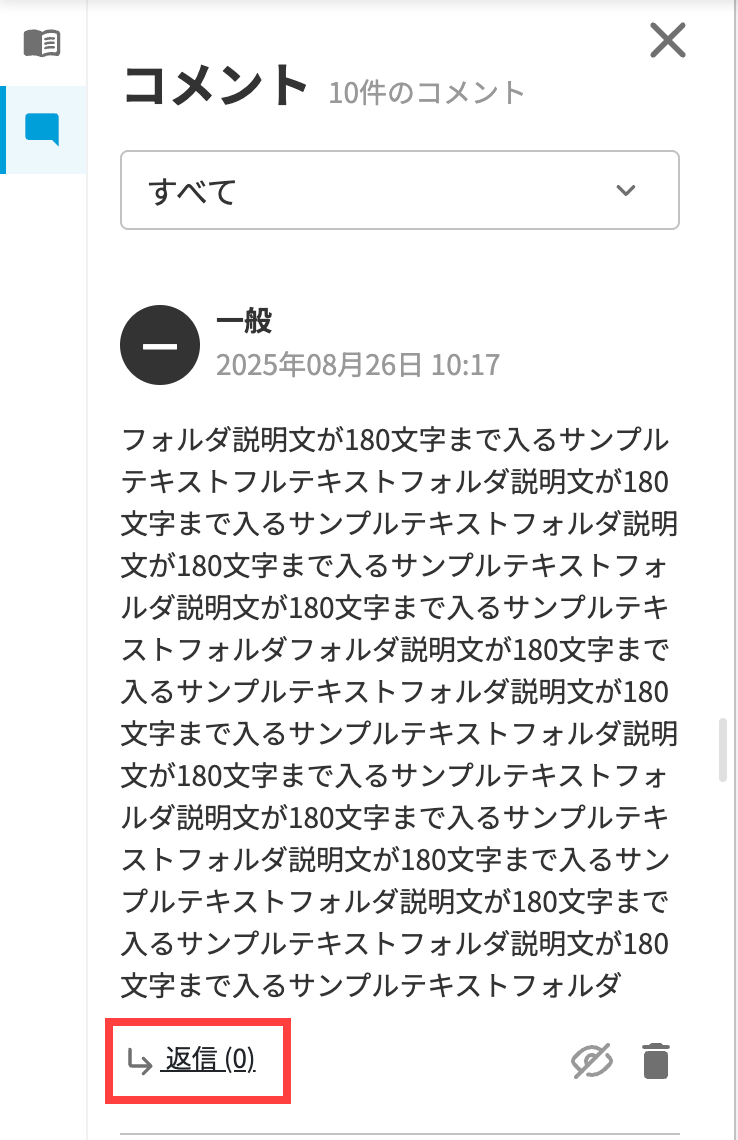
Task: Expand the comment filter options
Action: (x=400, y=190)
